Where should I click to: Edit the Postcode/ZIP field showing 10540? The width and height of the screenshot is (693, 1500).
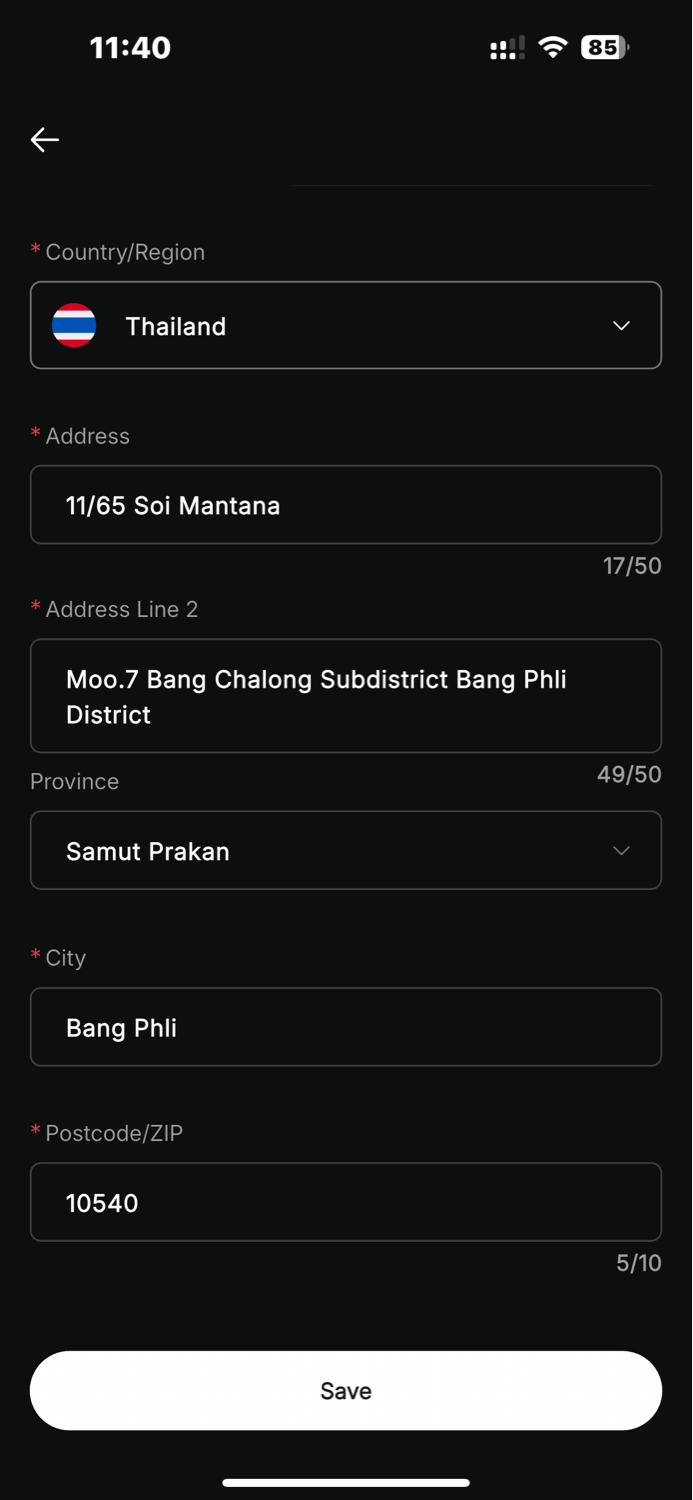(x=346, y=1202)
